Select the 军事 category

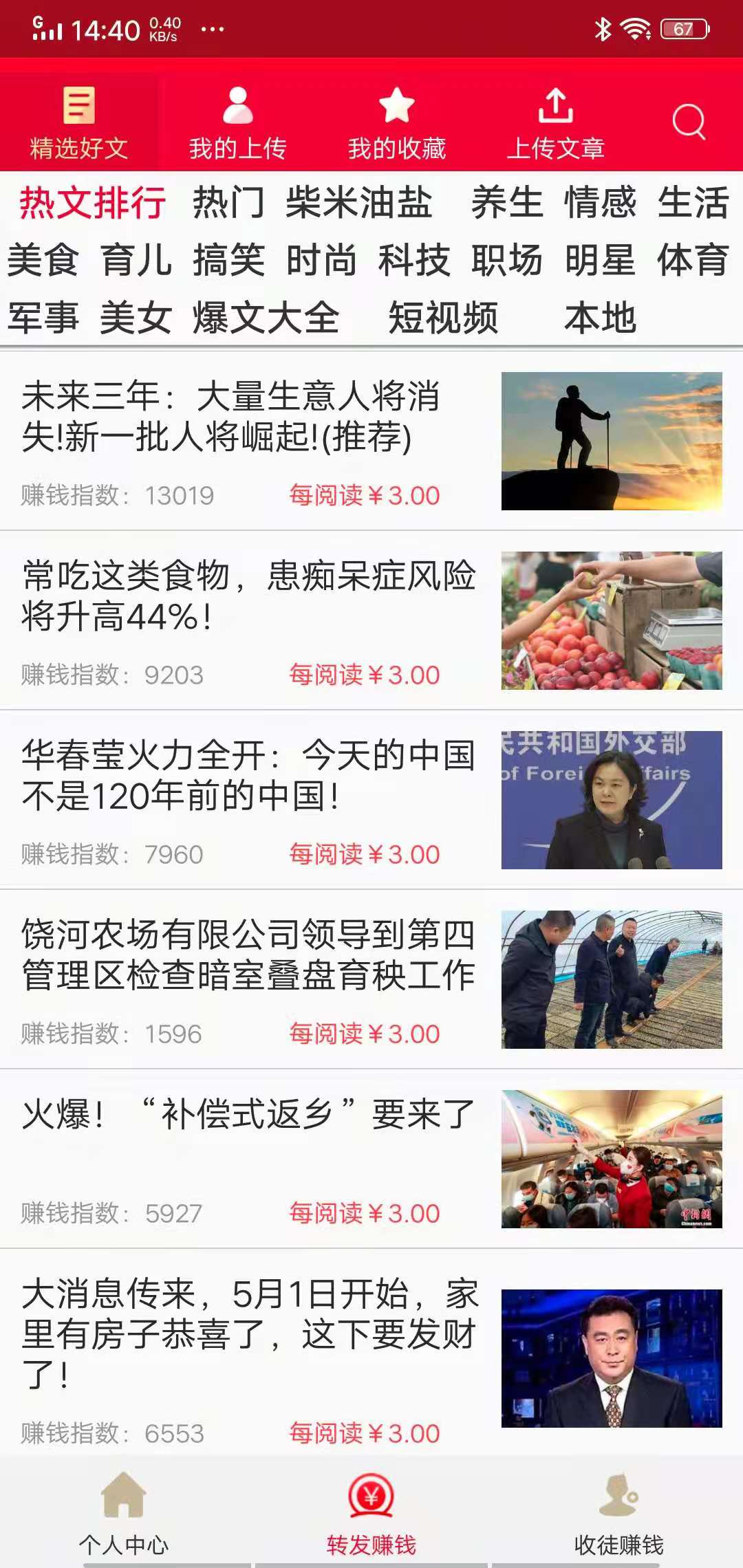[x=43, y=318]
